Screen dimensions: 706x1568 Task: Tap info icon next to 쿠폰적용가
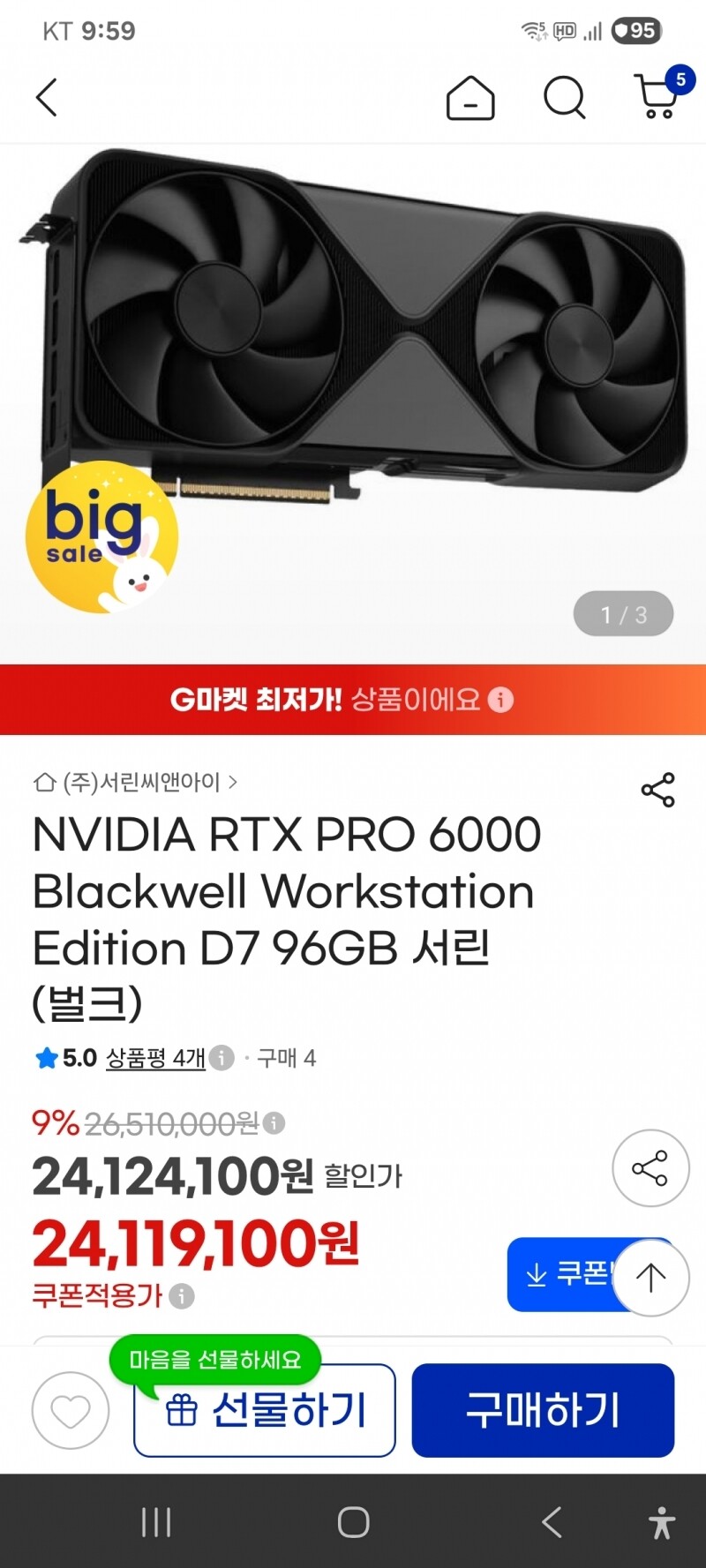pos(182,1296)
